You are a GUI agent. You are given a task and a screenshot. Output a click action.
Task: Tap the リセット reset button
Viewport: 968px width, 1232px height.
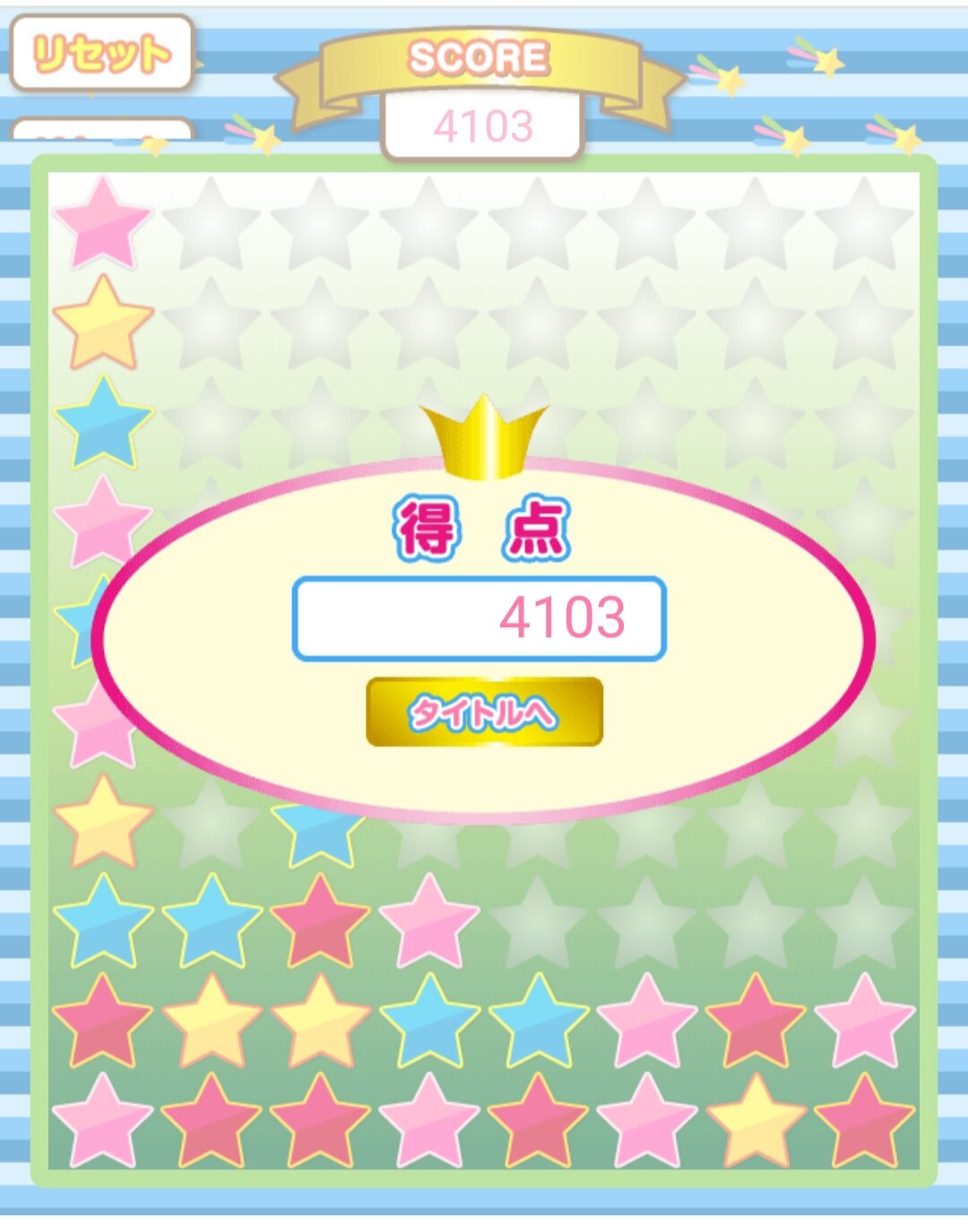click(102, 53)
